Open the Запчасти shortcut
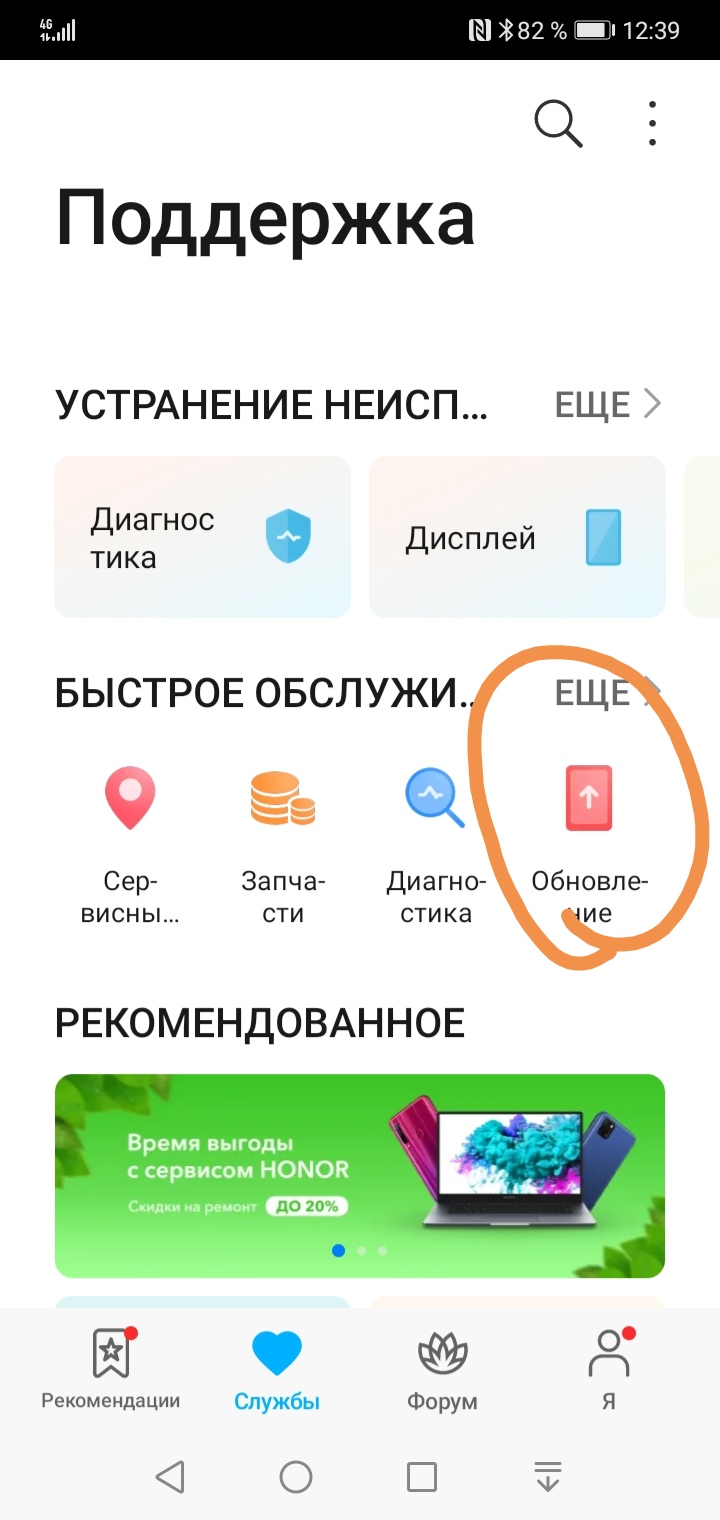Viewport: 720px width, 1520px height. coord(283,840)
